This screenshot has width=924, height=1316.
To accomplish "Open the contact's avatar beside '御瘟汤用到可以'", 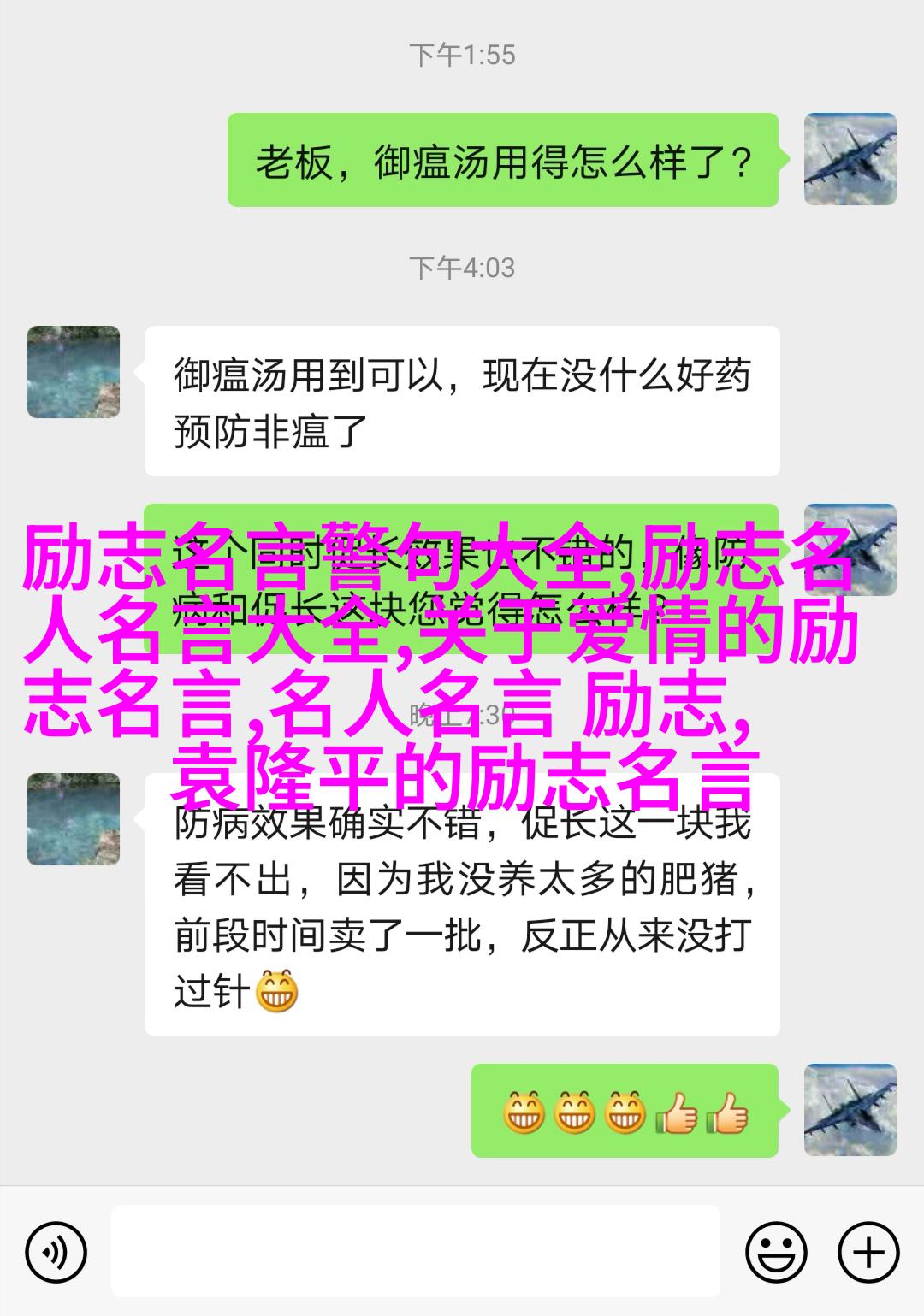I will (74, 372).
